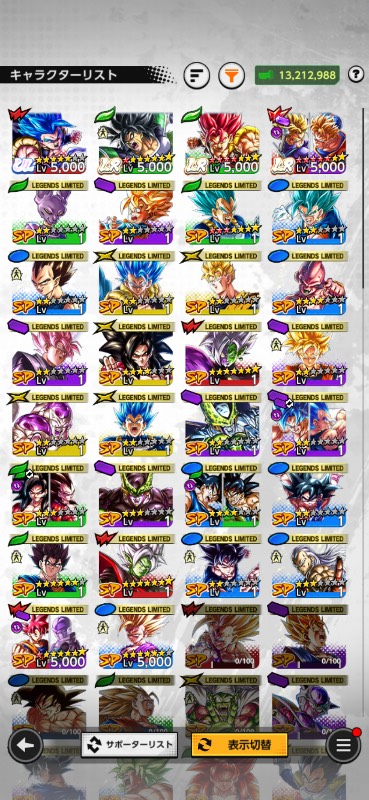Open the hamburger menu with red dot
The height and width of the screenshot is (800, 369).
(343, 744)
